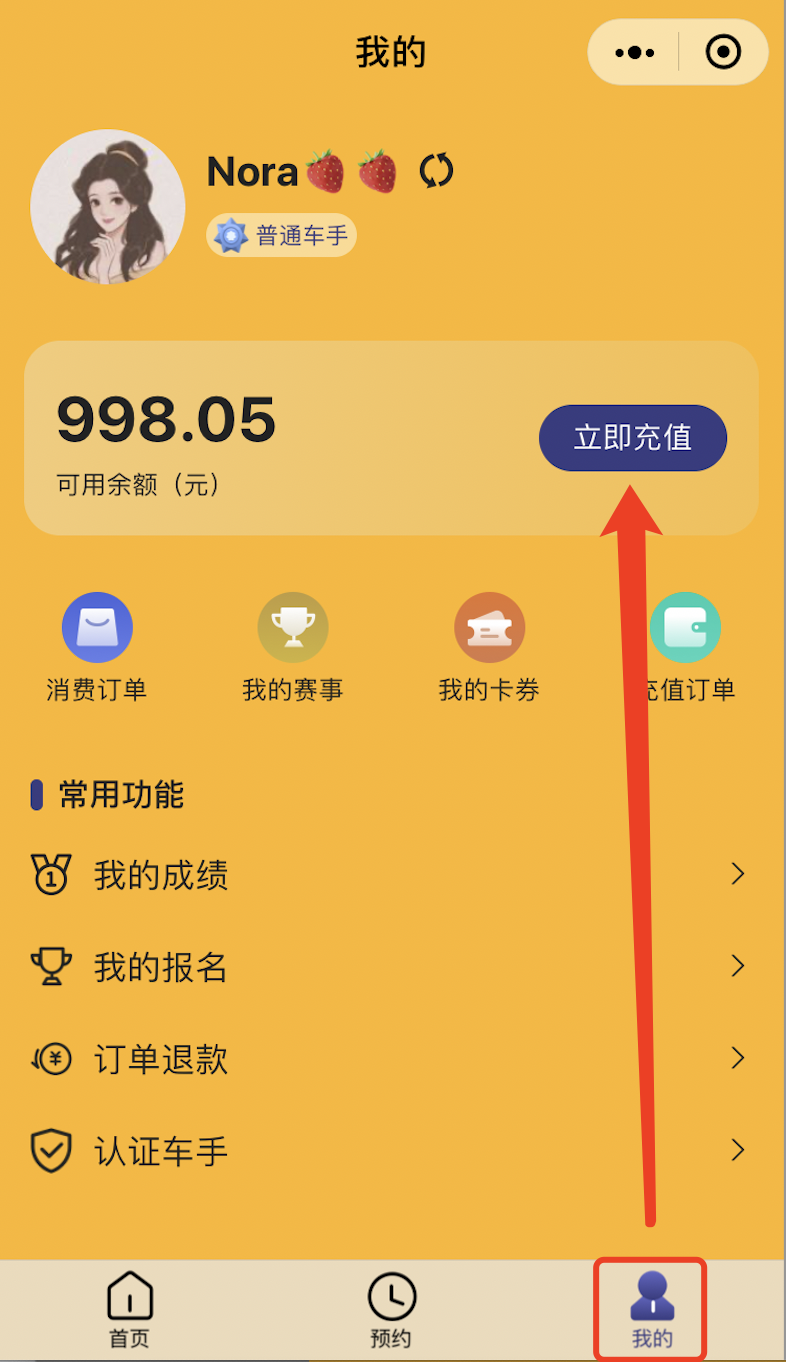
Task: Open the 认证车手 driver verification row
Action: (390, 1151)
